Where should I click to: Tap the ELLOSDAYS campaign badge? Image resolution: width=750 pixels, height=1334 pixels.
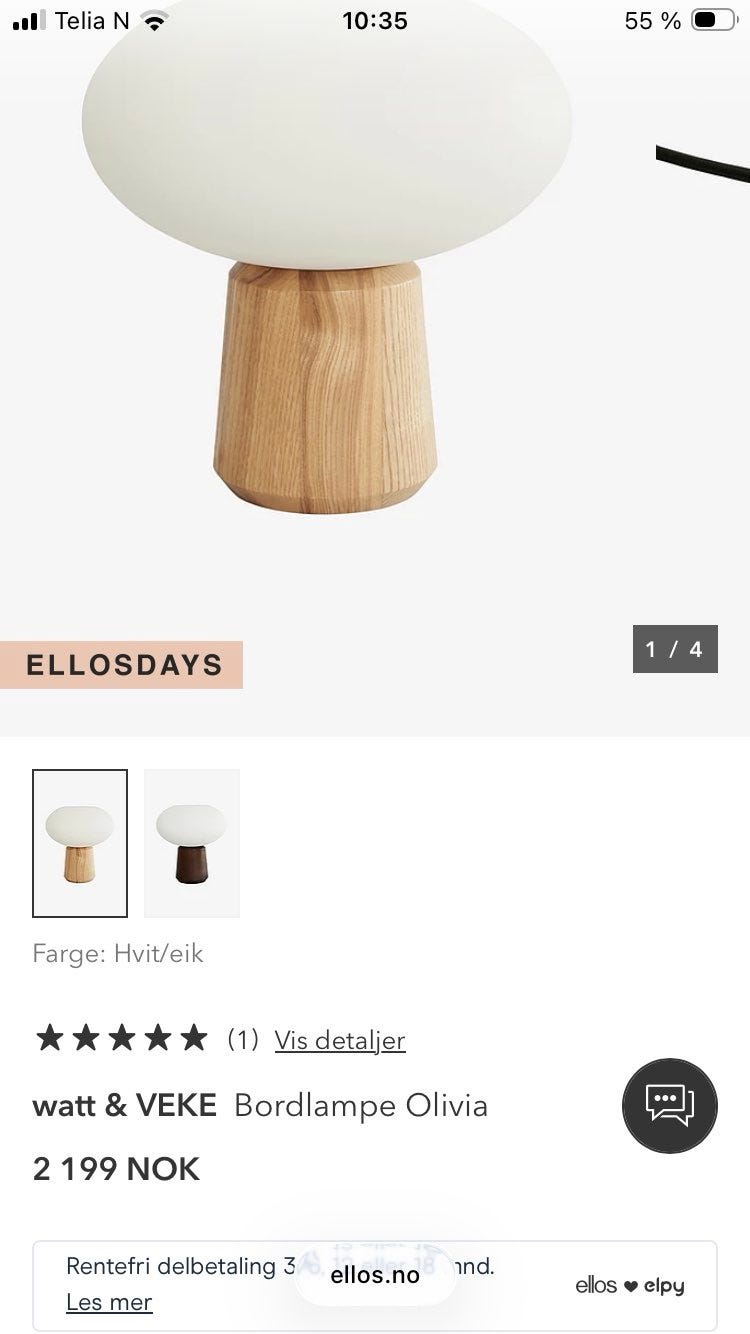[x=121, y=665]
